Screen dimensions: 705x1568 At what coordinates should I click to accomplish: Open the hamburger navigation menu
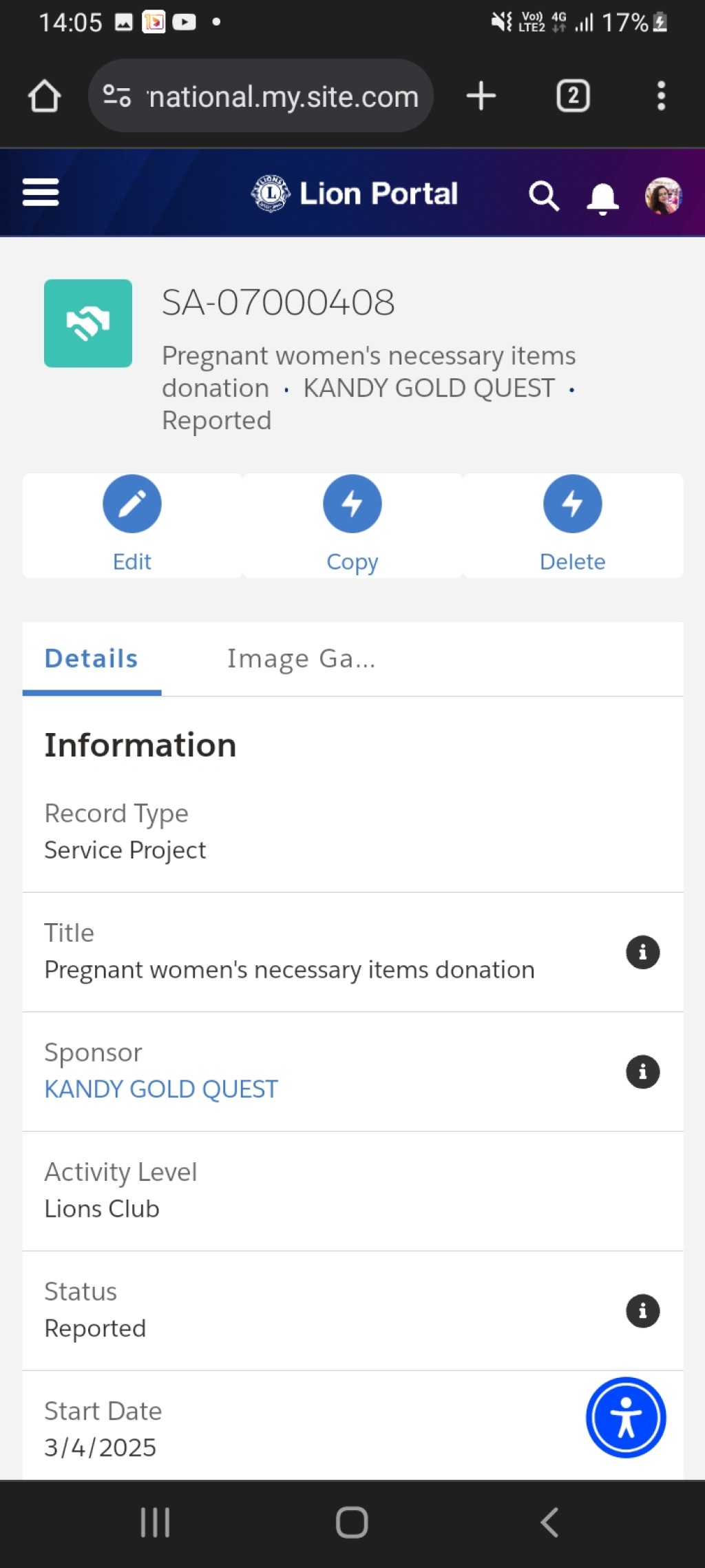click(x=41, y=192)
